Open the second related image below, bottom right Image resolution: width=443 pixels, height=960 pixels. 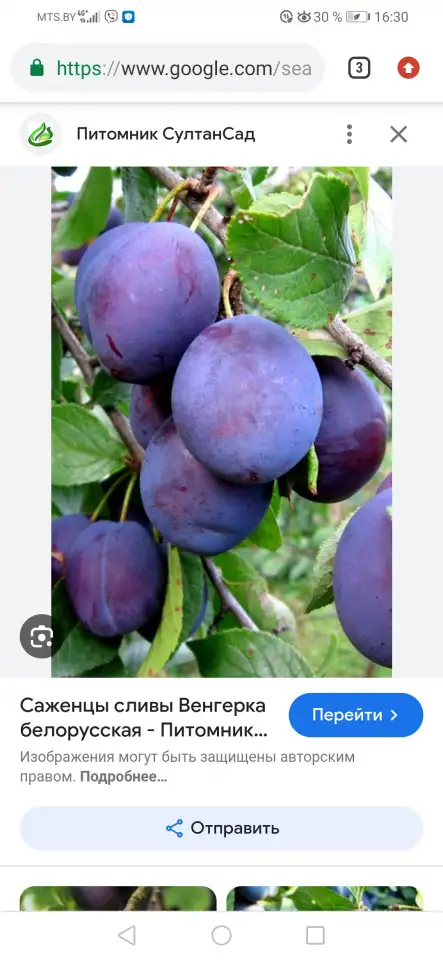[325, 898]
